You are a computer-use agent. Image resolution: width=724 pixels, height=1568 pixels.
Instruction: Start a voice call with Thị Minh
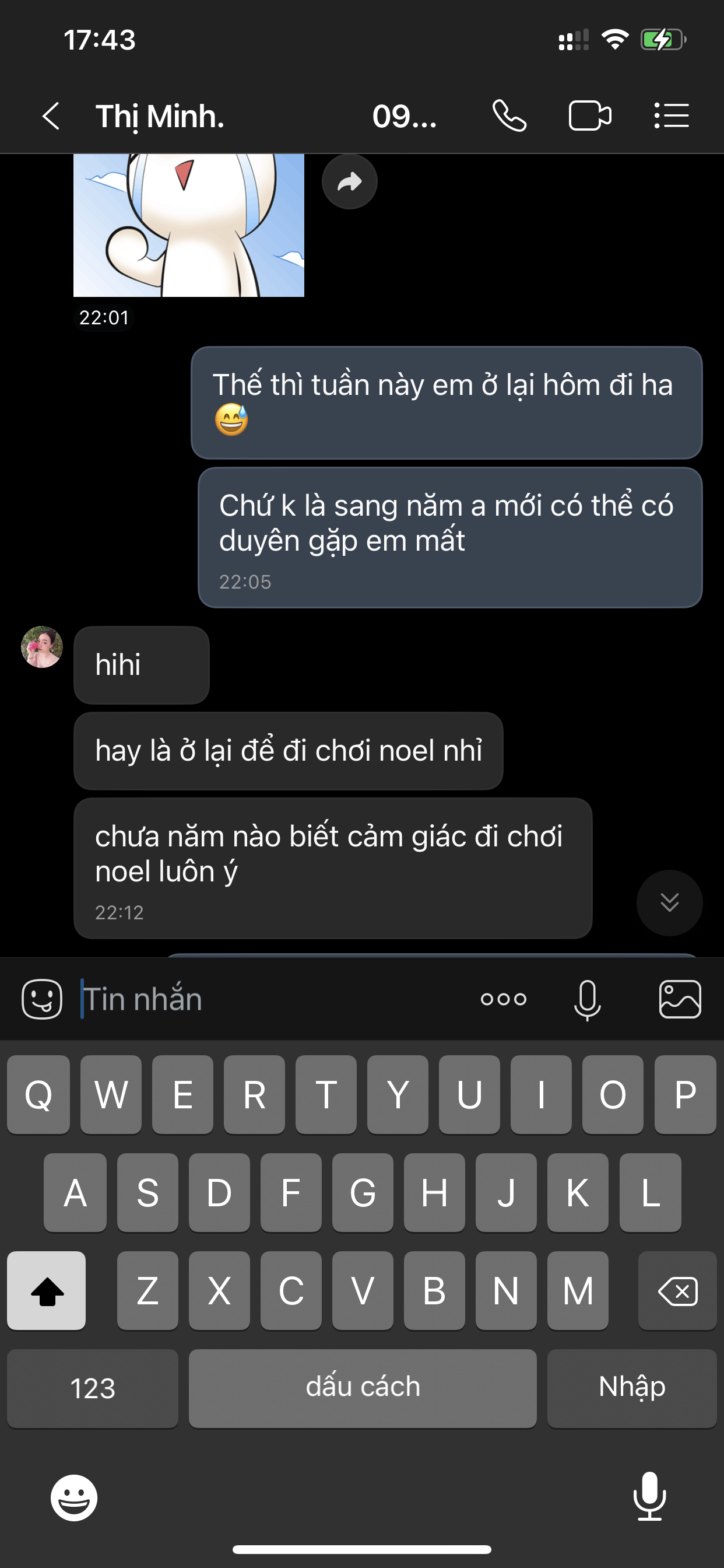pyautogui.click(x=509, y=116)
